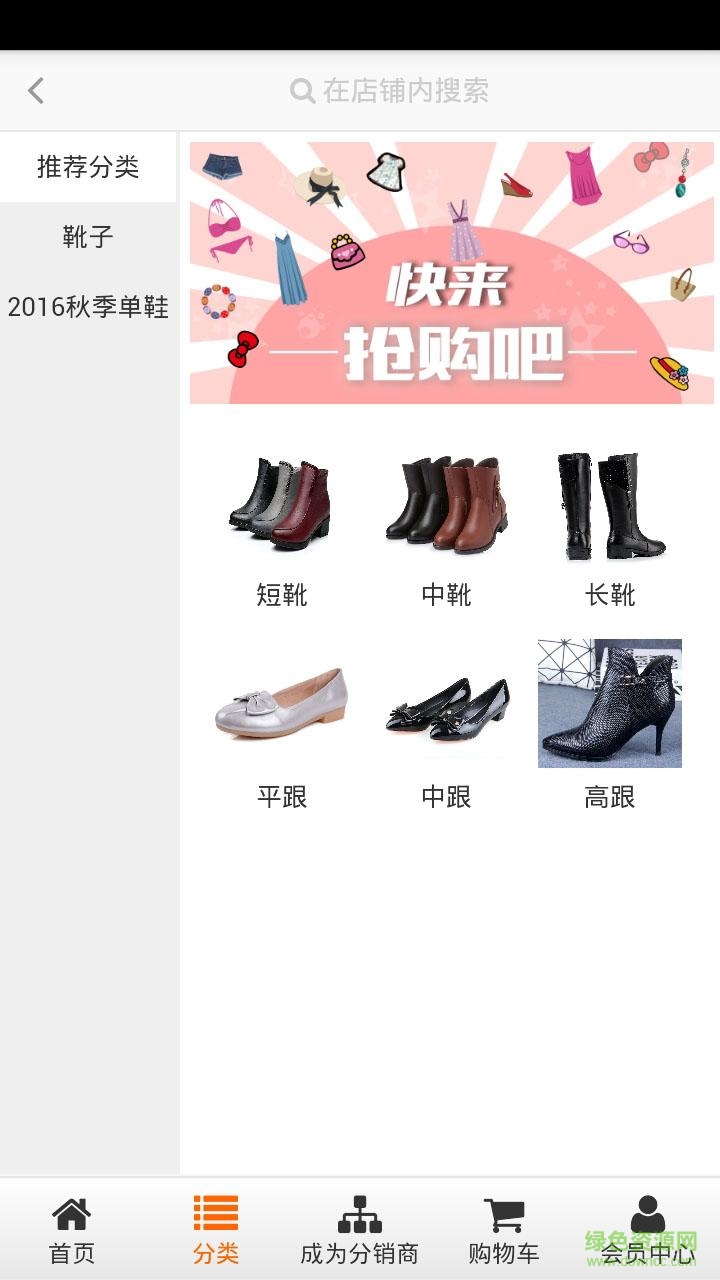Open the 成为分销商 tab
720x1280 pixels.
point(360,1229)
